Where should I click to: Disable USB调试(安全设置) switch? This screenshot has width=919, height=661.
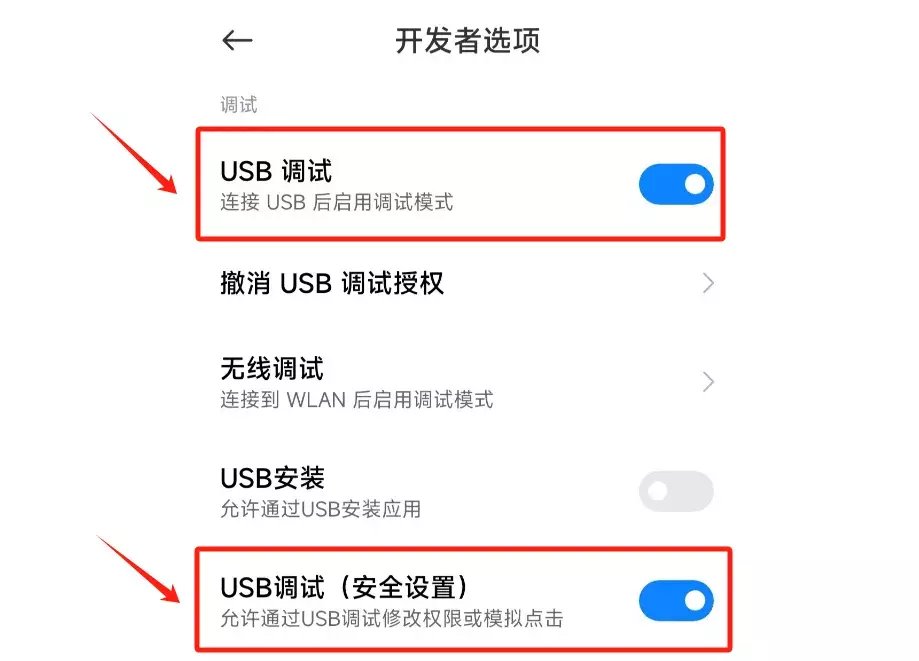point(675,600)
